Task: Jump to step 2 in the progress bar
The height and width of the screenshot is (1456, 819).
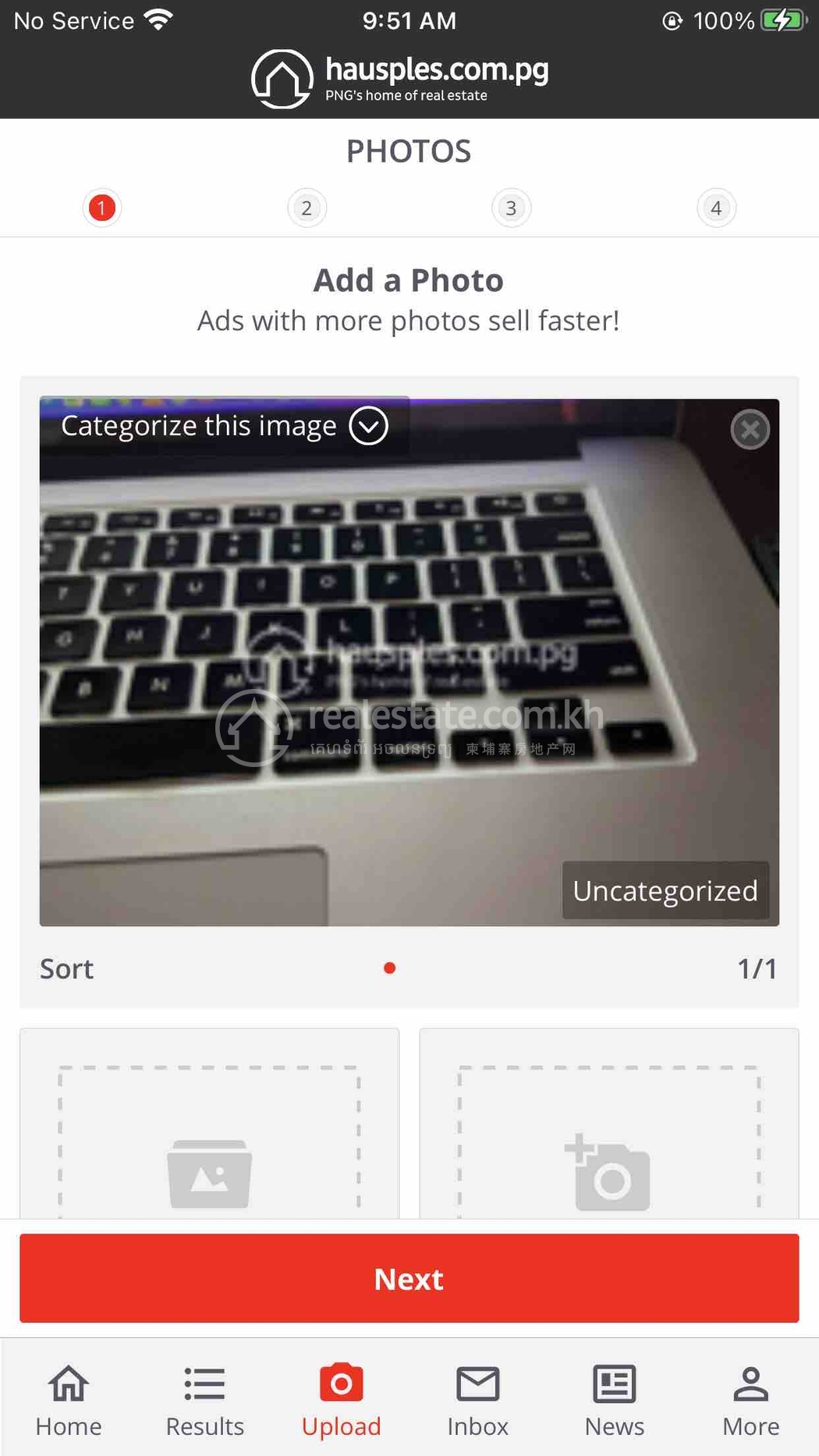Action: point(307,208)
